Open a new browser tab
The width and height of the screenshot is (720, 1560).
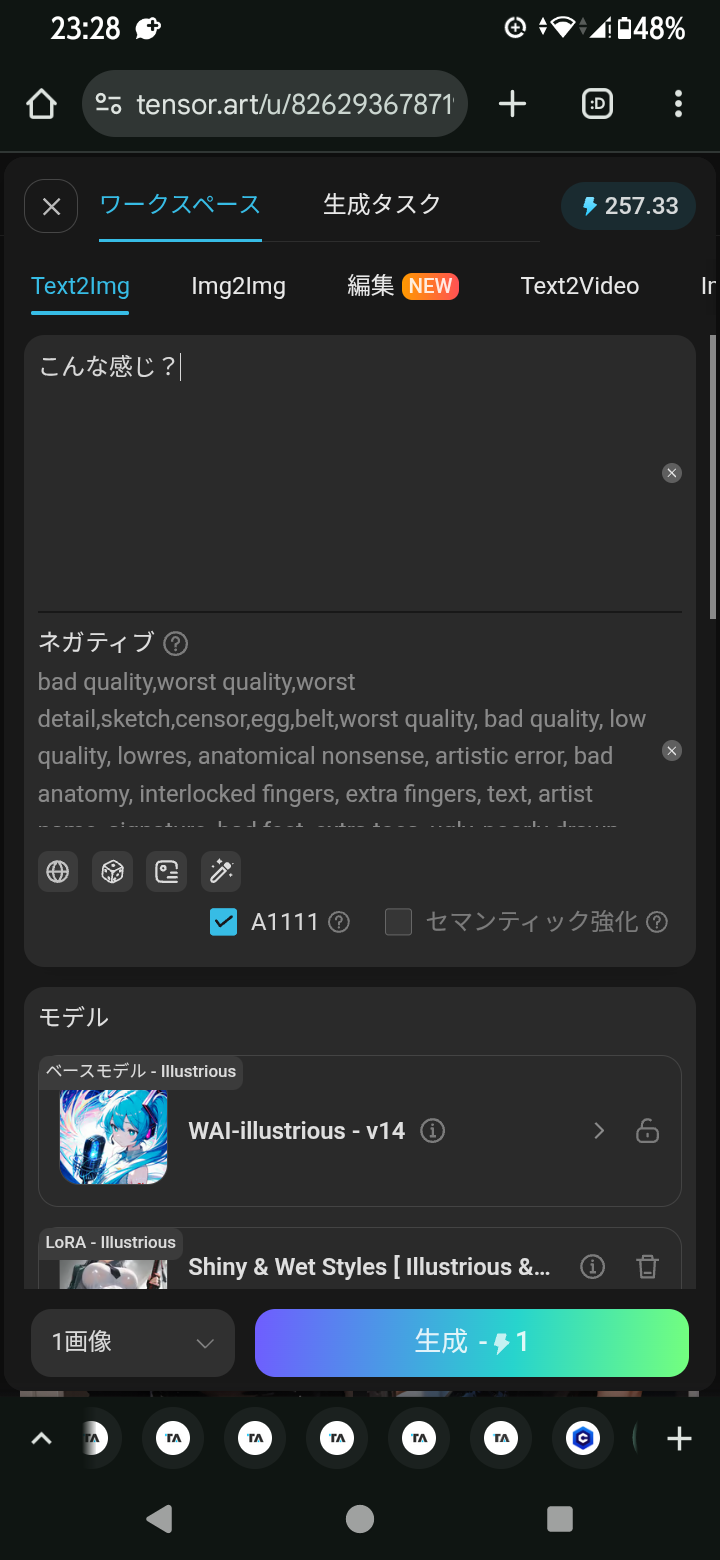[x=512, y=103]
